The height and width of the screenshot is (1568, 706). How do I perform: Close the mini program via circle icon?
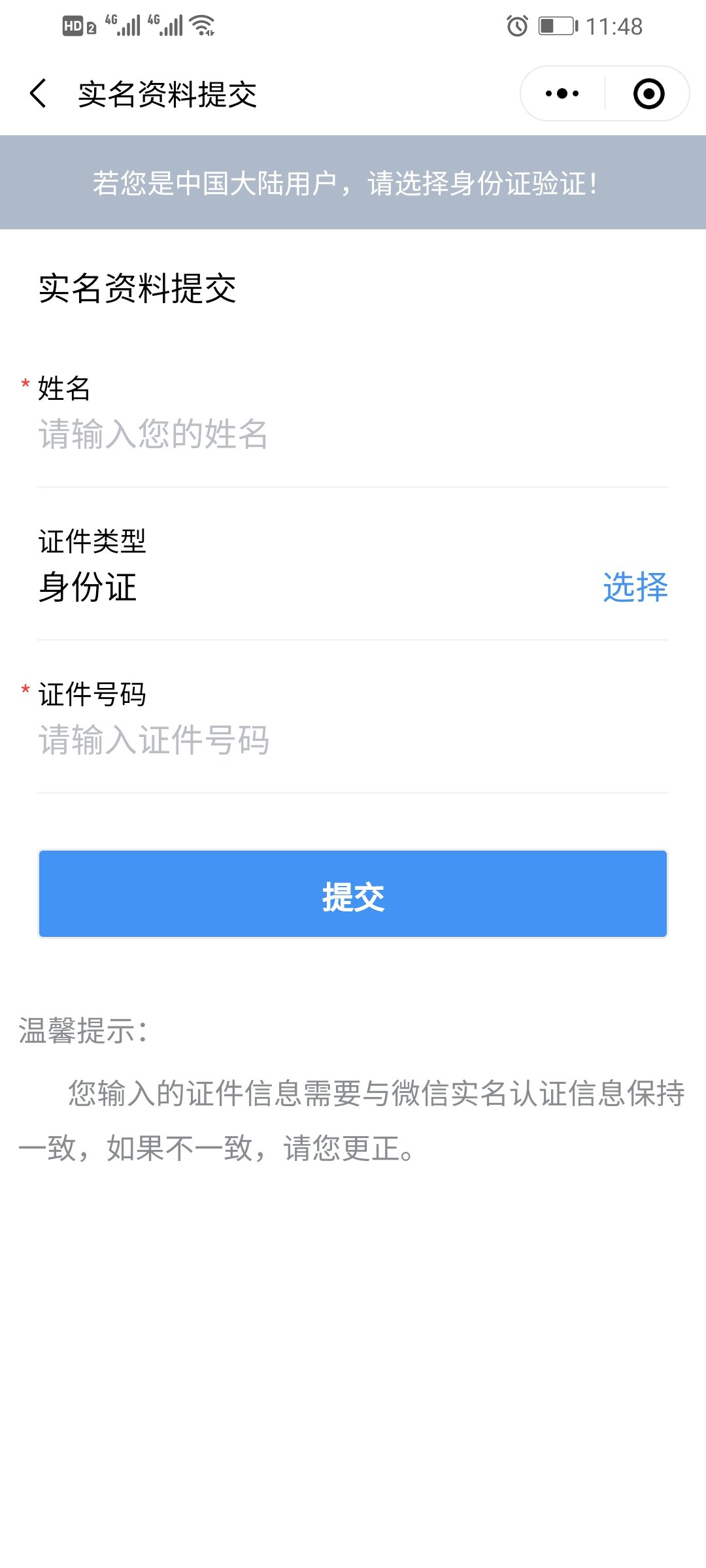coord(648,93)
